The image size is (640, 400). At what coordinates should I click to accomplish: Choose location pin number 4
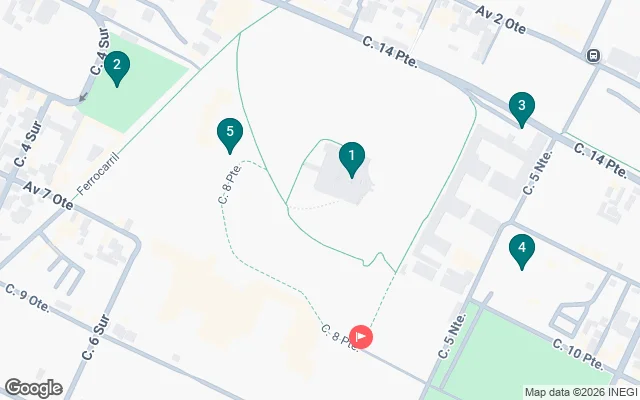coord(520,249)
